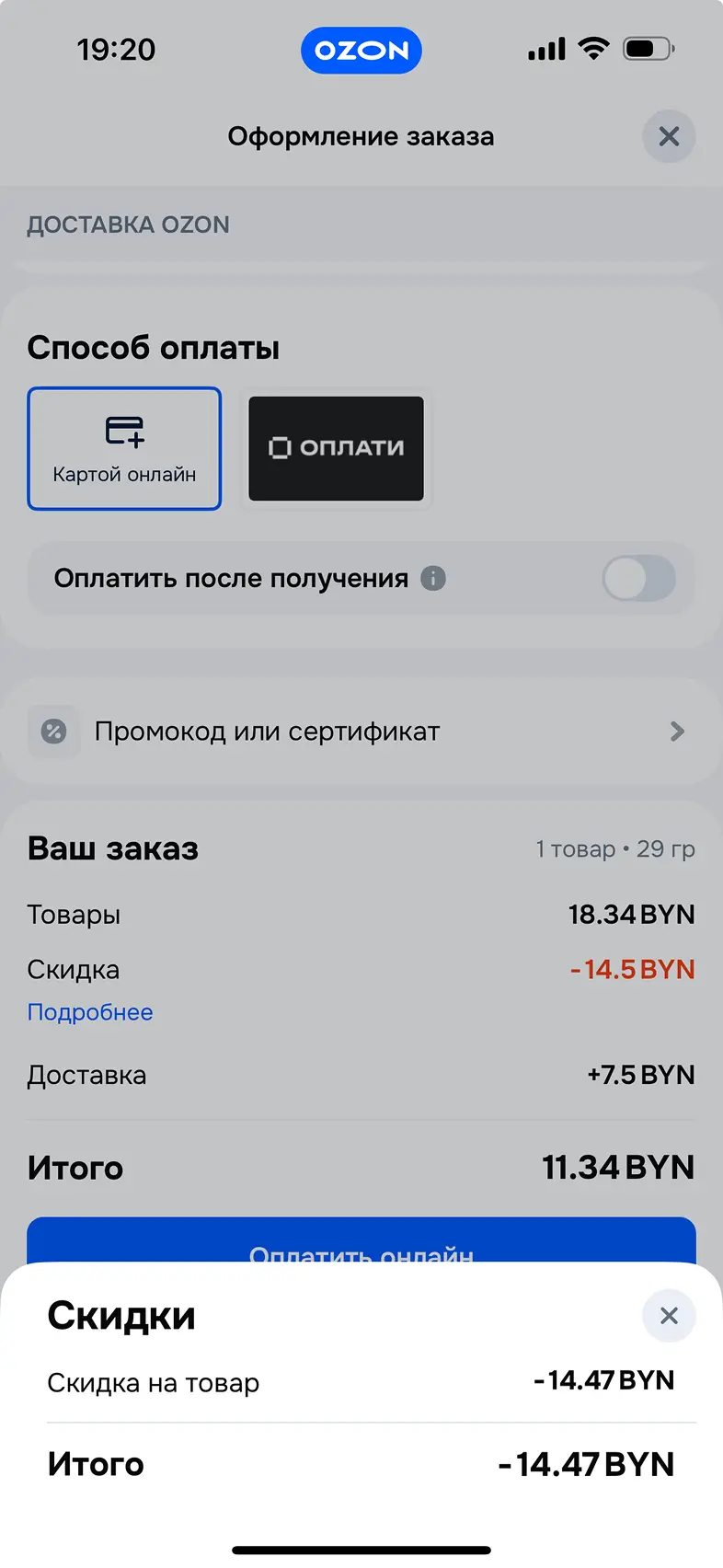Tap the Оплатить онлайн button
The width and height of the screenshot is (723, 1568).
click(x=361, y=1242)
